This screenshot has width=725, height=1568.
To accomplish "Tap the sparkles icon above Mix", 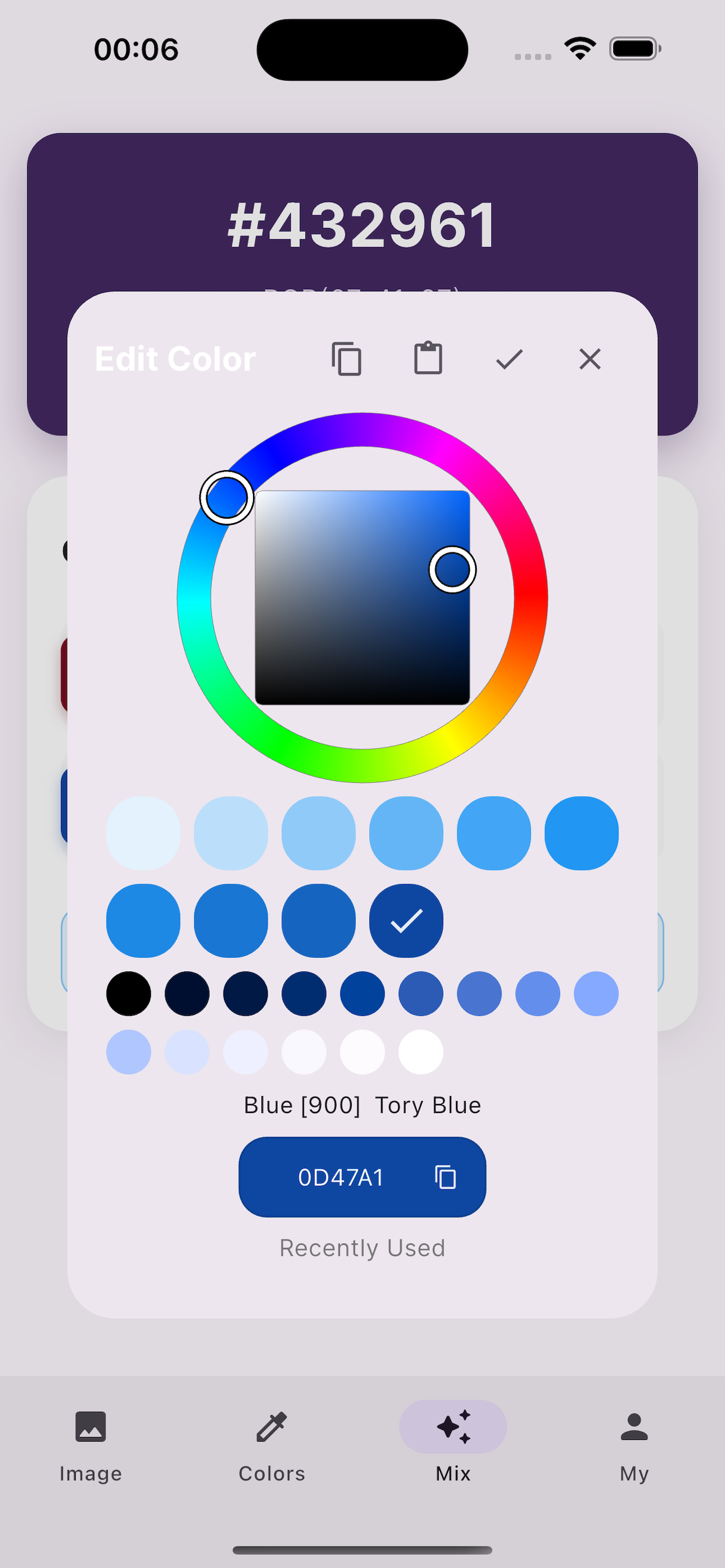I will point(452,1427).
